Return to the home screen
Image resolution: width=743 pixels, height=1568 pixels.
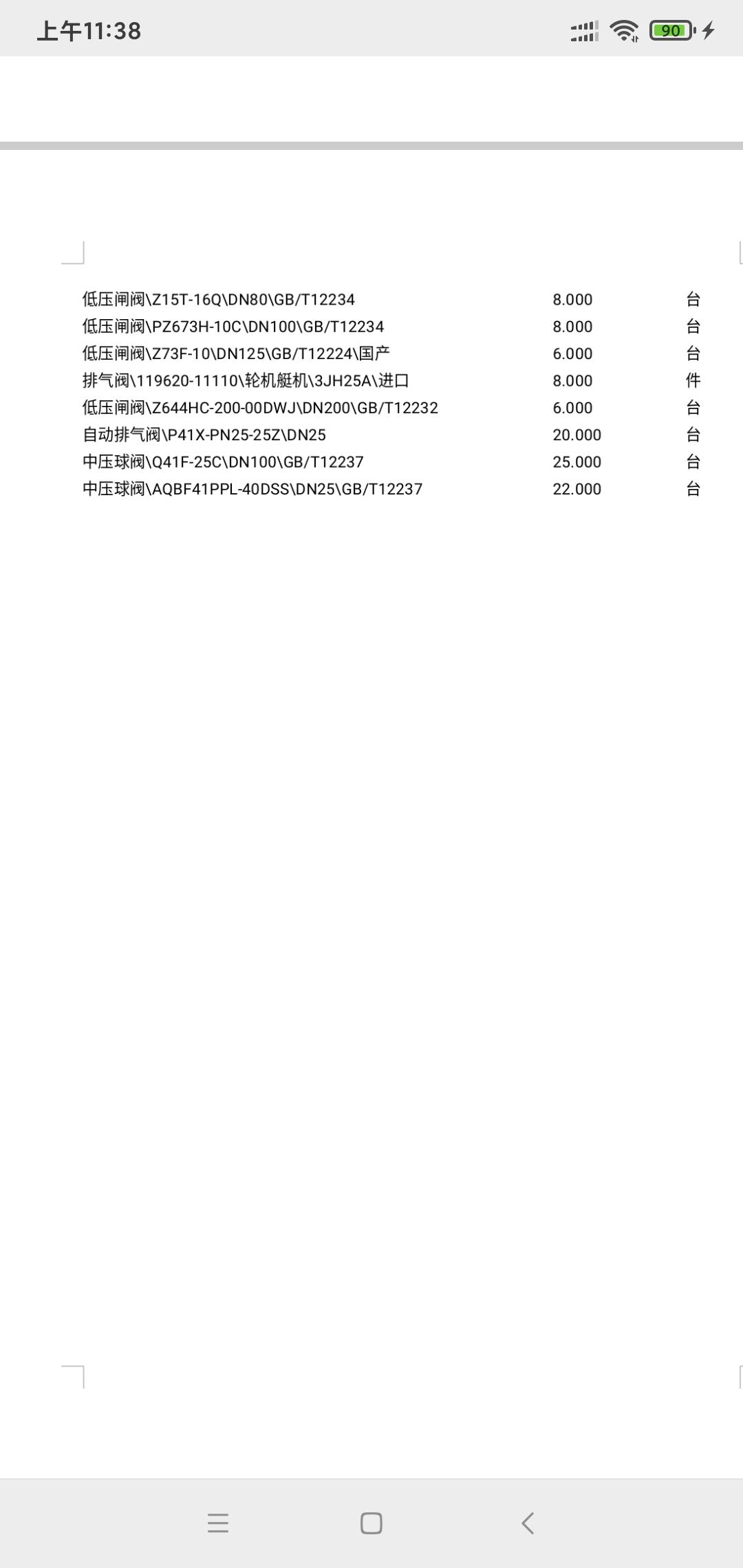371,1523
